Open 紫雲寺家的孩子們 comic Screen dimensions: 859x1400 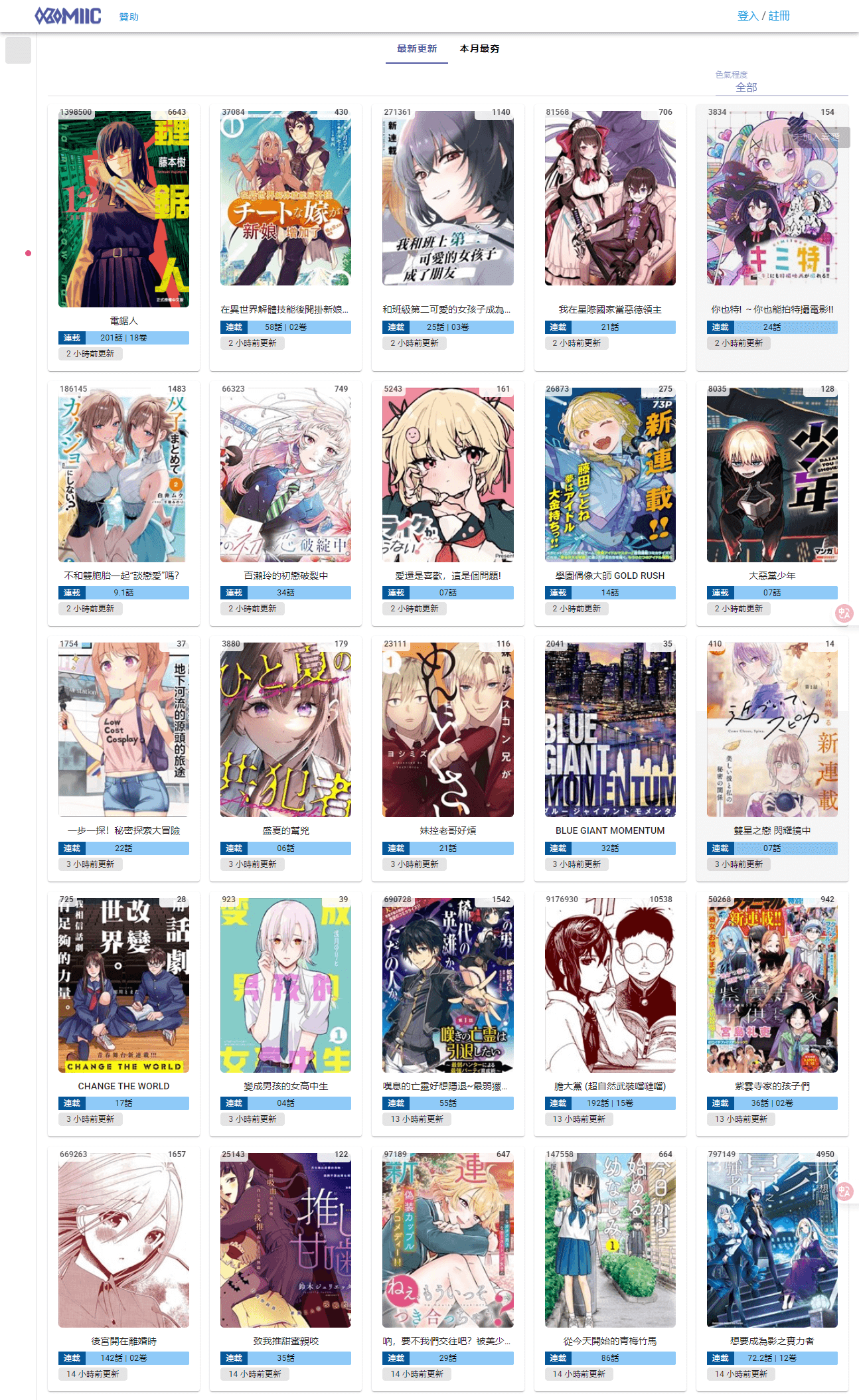click(772, 1013)
